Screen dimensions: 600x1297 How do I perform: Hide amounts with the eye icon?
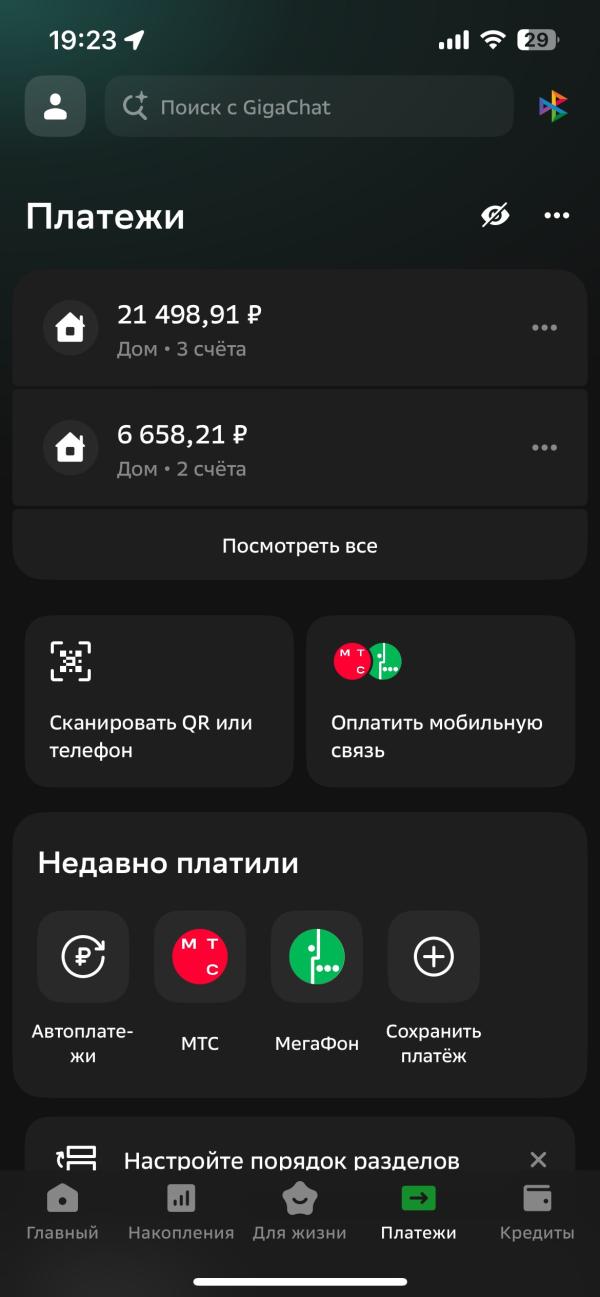(495, 215)
